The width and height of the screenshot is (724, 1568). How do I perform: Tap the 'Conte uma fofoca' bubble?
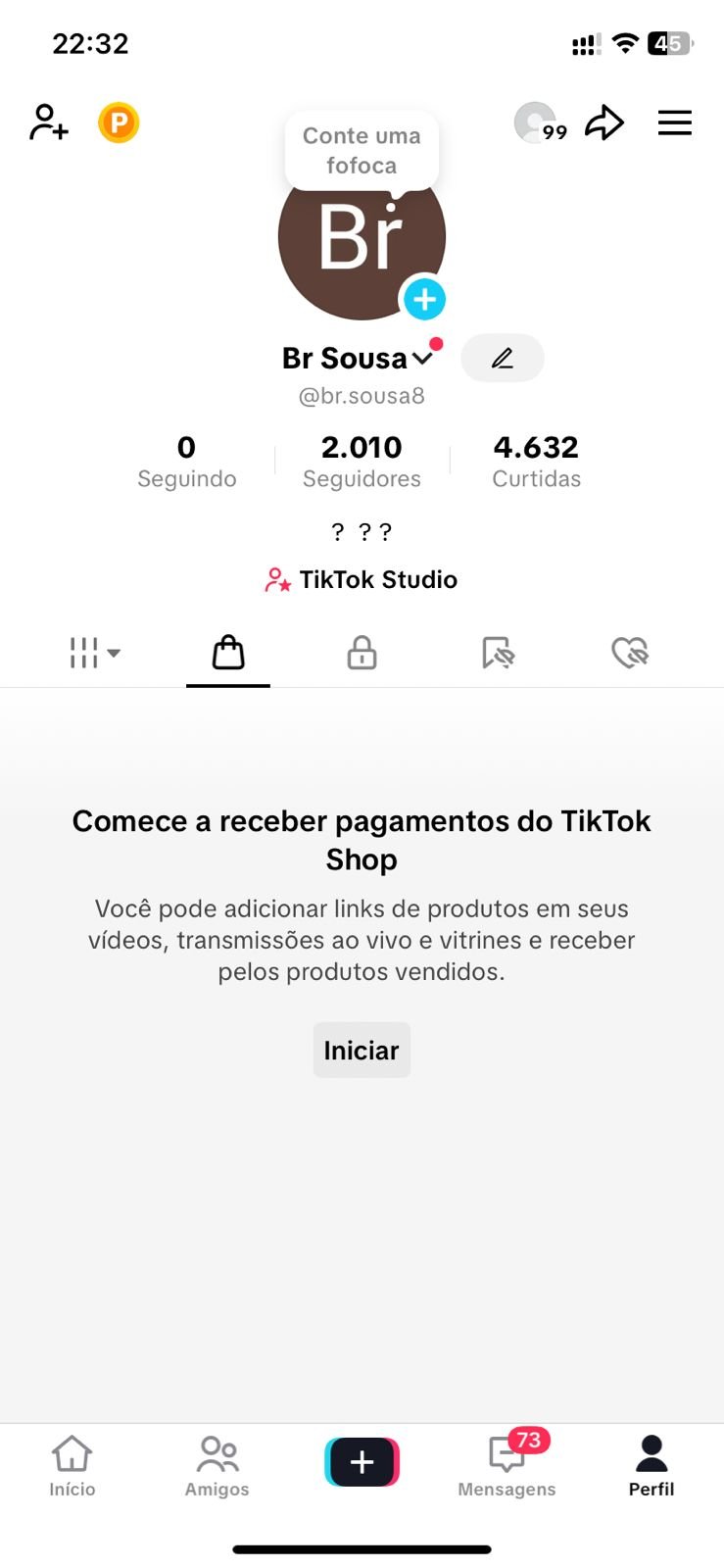click(x=362, y=151)
